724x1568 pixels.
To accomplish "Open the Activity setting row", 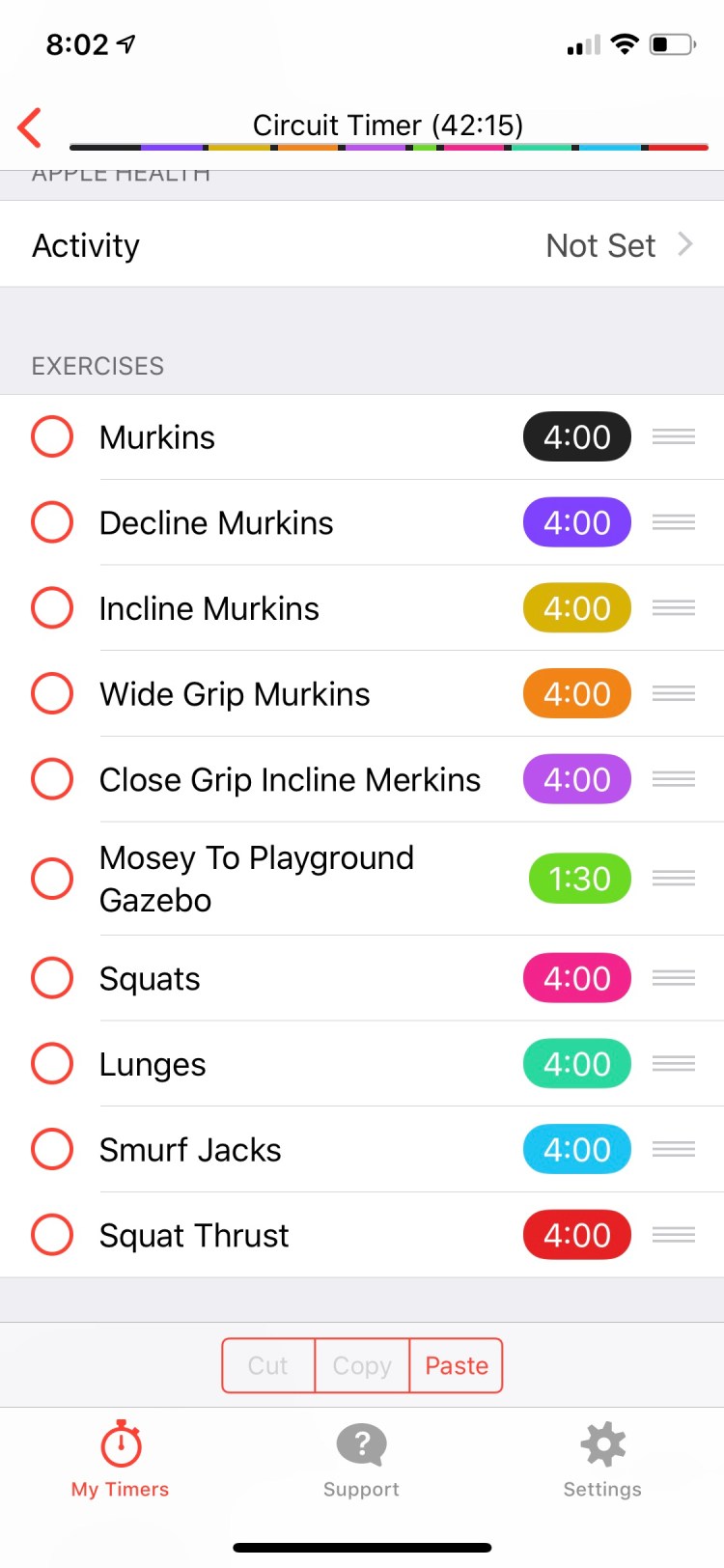I will coord(362,245).
